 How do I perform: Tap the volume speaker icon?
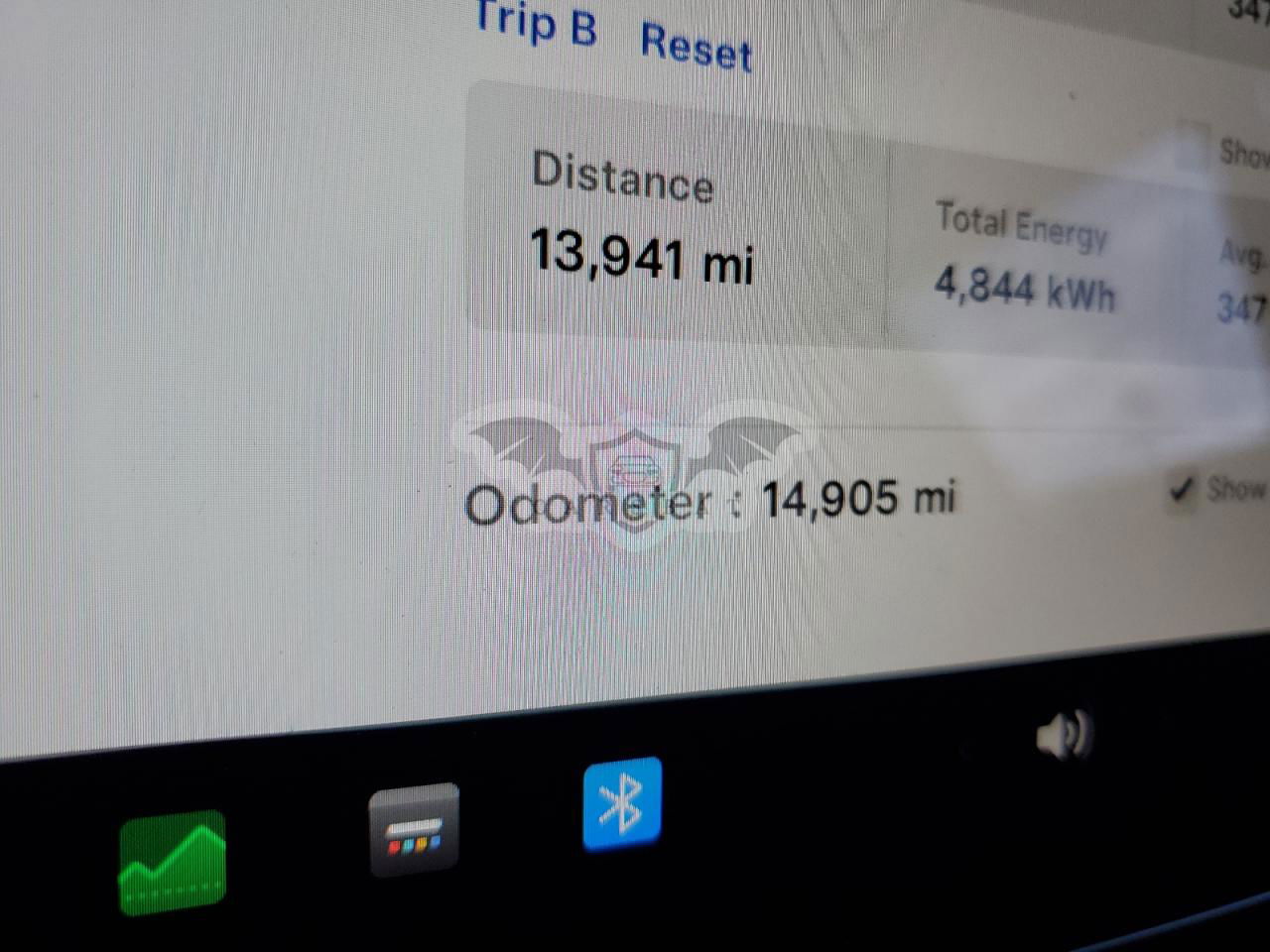click(1064, 736)
